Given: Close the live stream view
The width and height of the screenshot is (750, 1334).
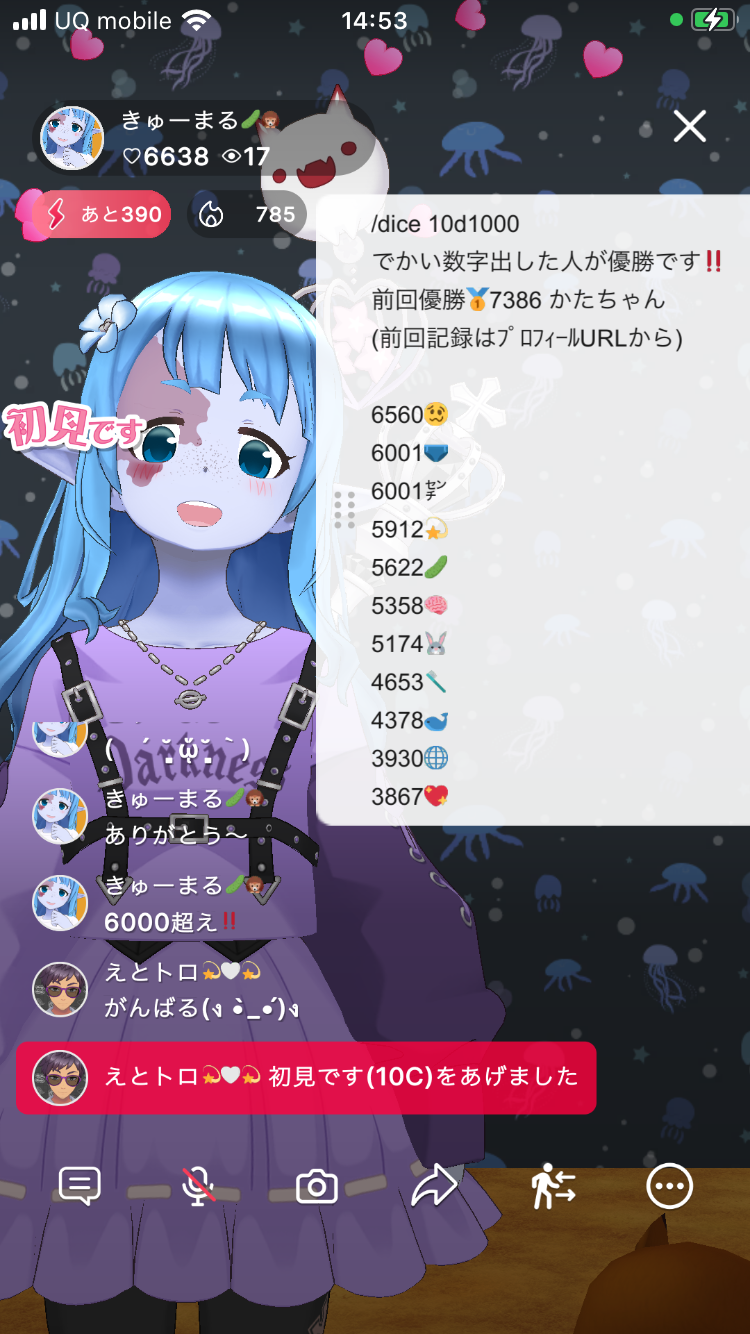Looking at the screenshot, I should click(689, 127).
